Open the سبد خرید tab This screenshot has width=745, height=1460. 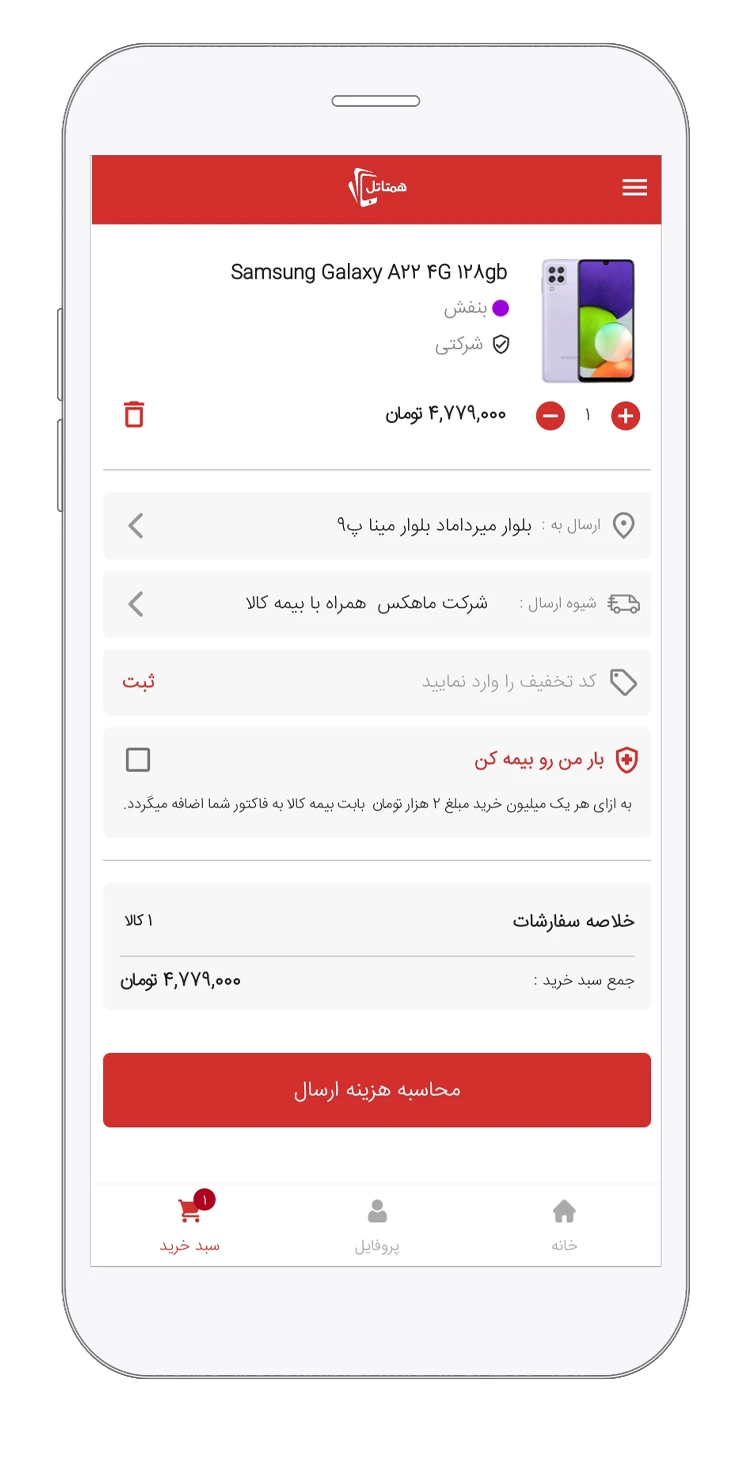(x=190, y=1225)
